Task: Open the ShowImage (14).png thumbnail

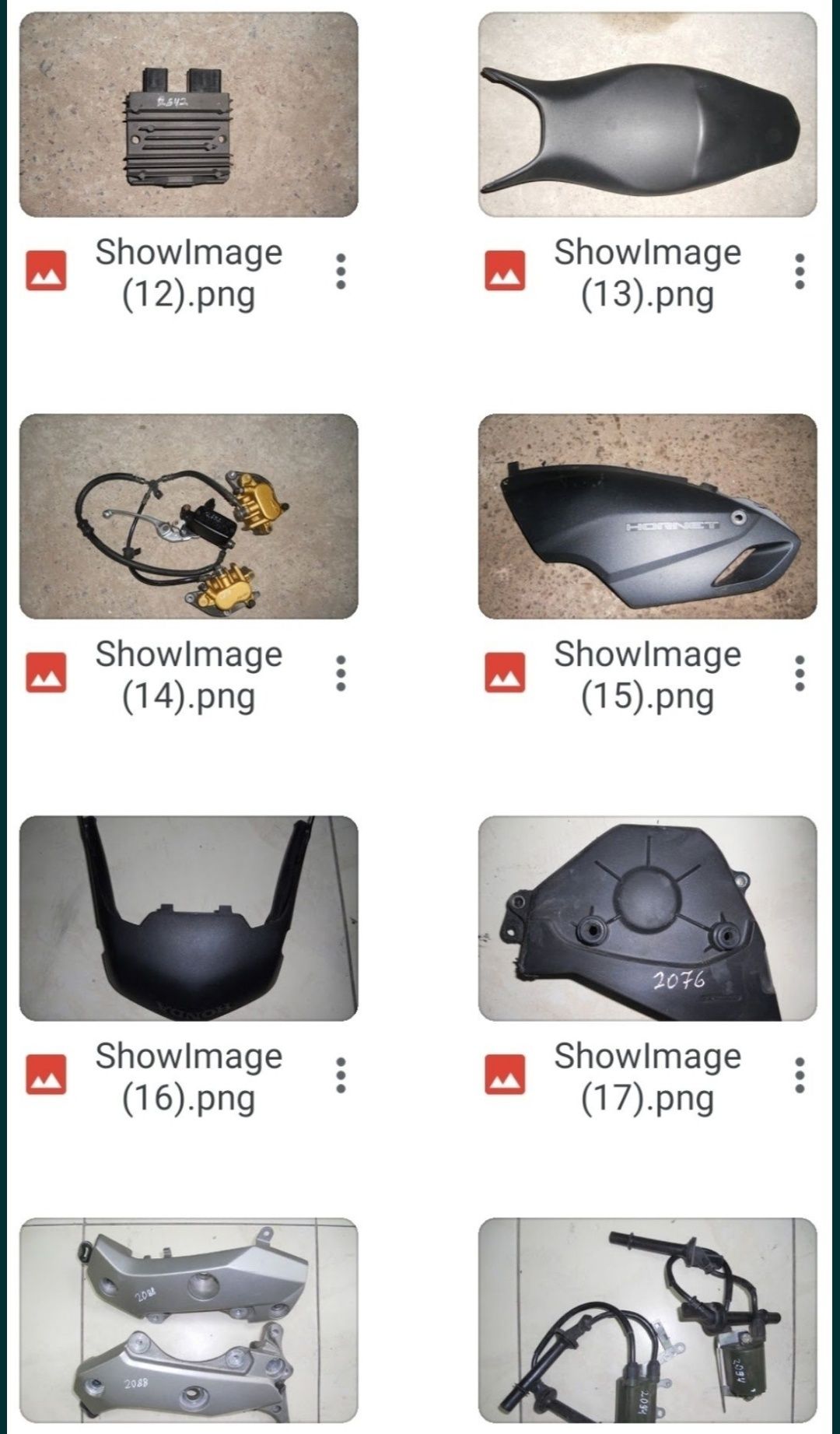Action: click(x=188, y=516)
